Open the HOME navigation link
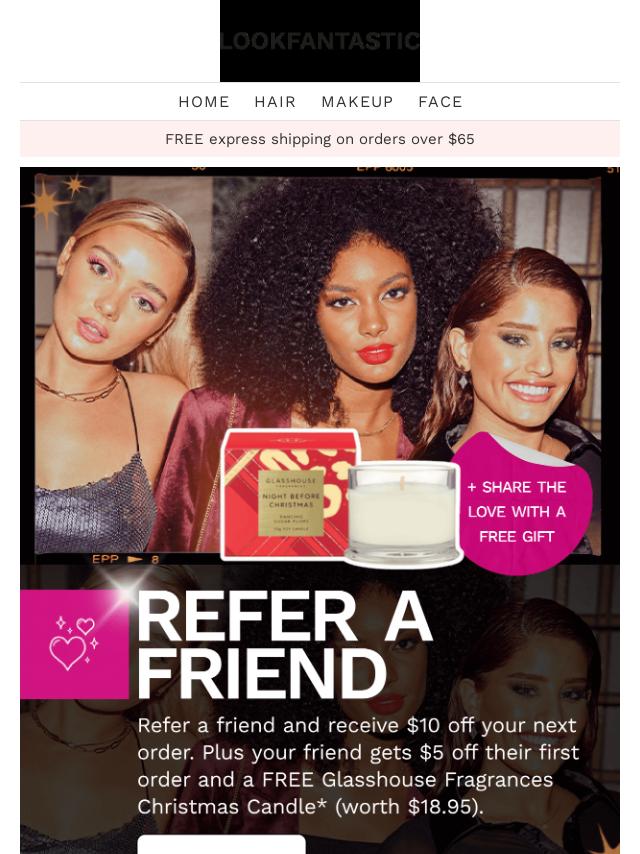Screen dimensions: 640x854 coord(204,102)
